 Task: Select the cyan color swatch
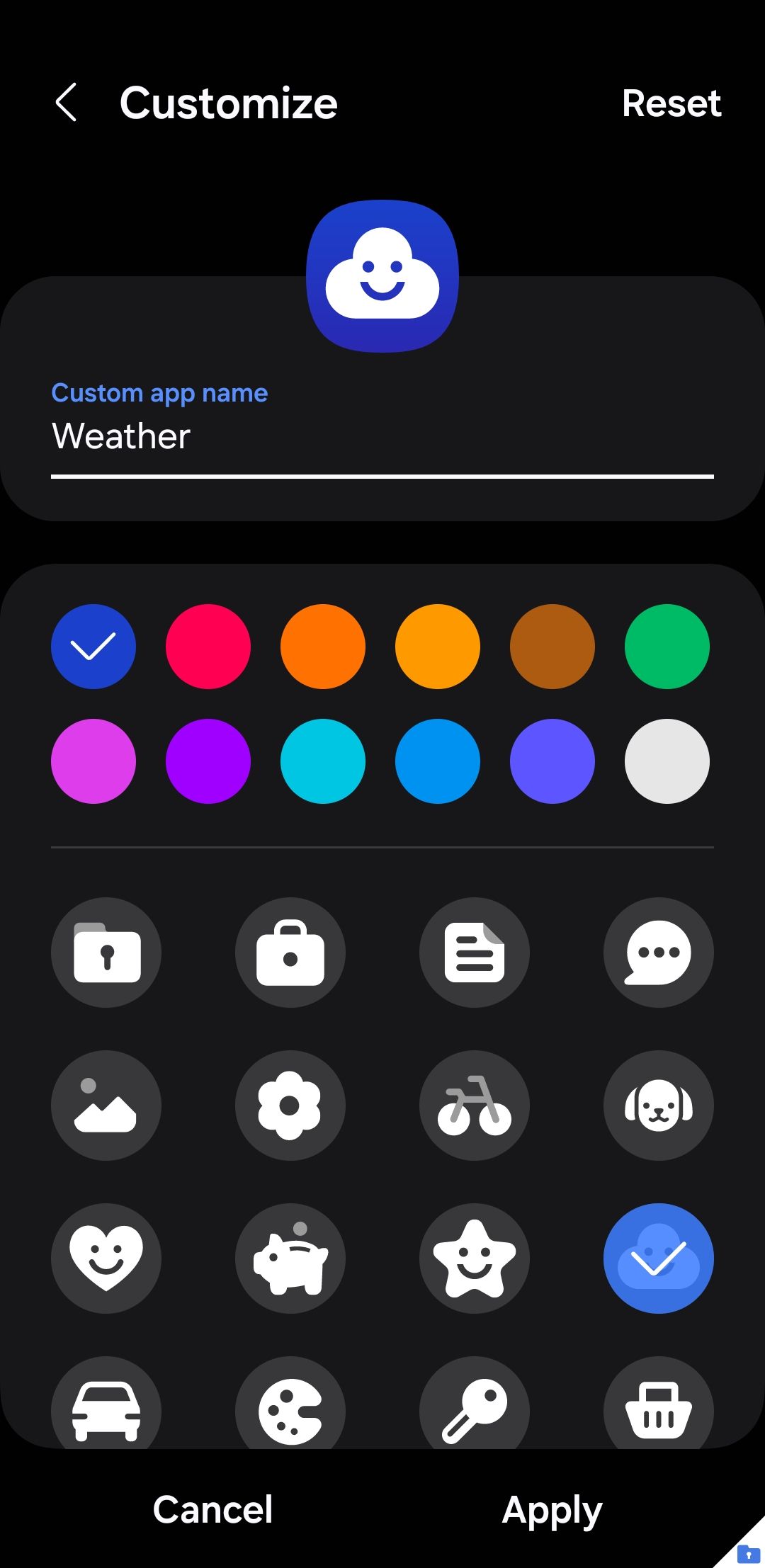(x=323, y=761)
